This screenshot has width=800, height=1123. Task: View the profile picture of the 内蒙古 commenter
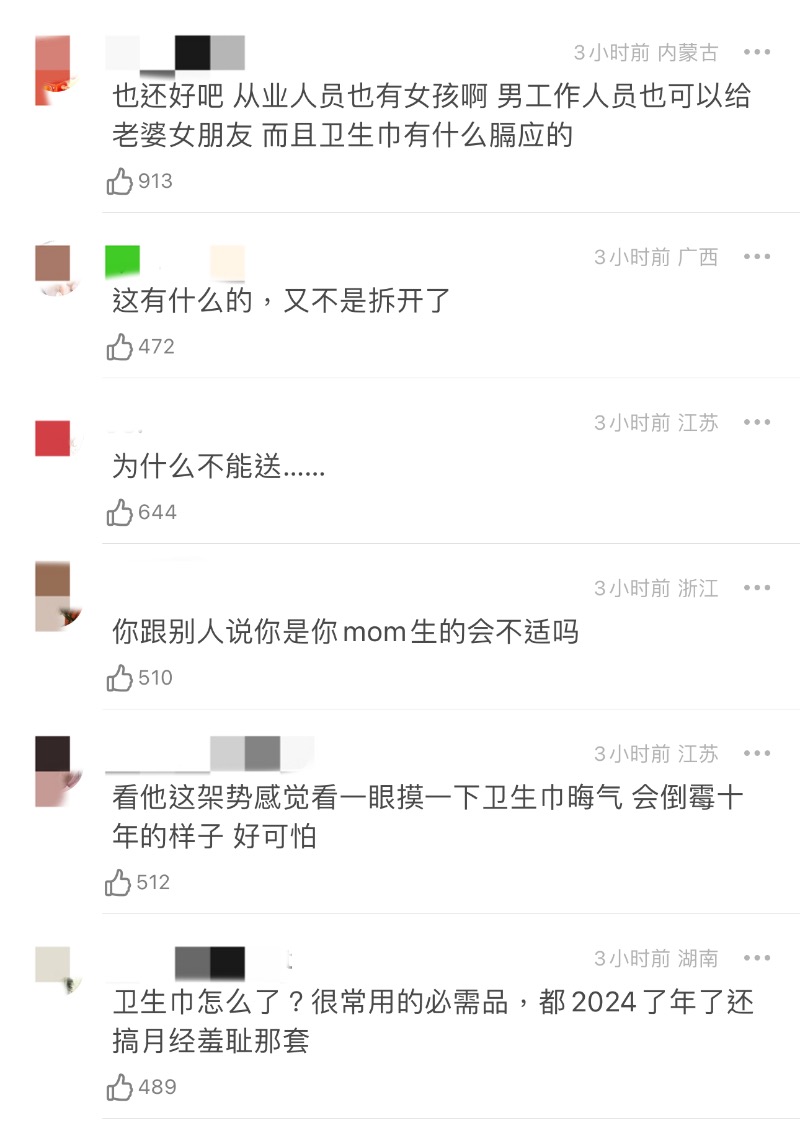coord(52,70)
